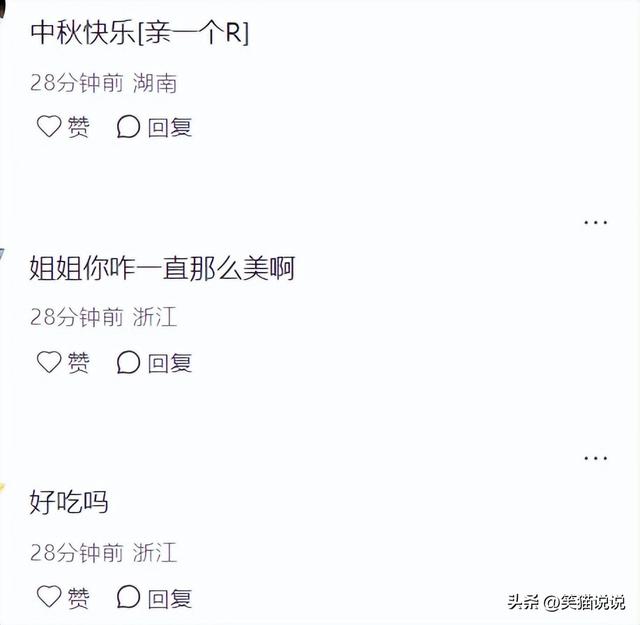The height and width of the screenshot is (625, 640).
Task: Reply to the comment 好吃吗
Action: tap(154, 597)
